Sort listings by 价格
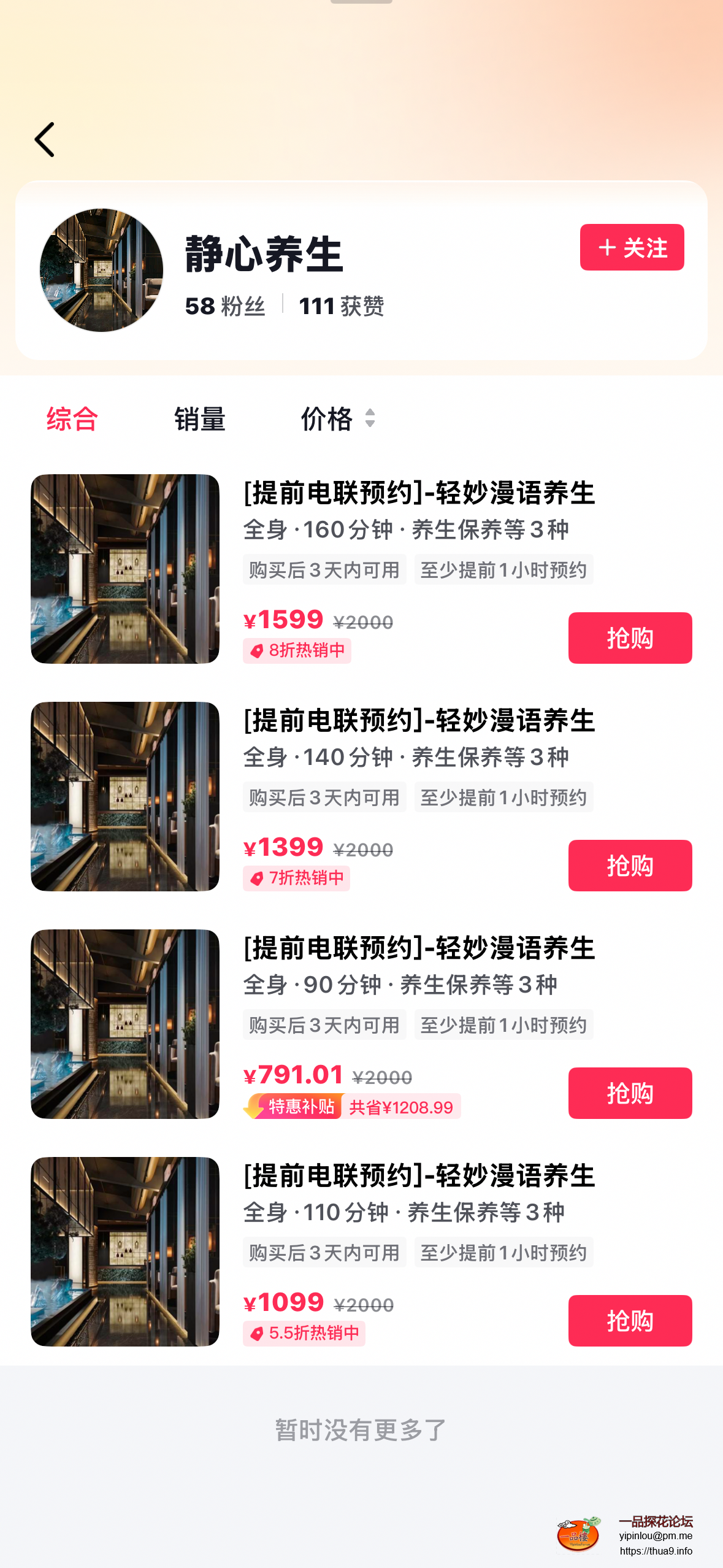Screen dimensions: 723x1568 pos(337,419)
